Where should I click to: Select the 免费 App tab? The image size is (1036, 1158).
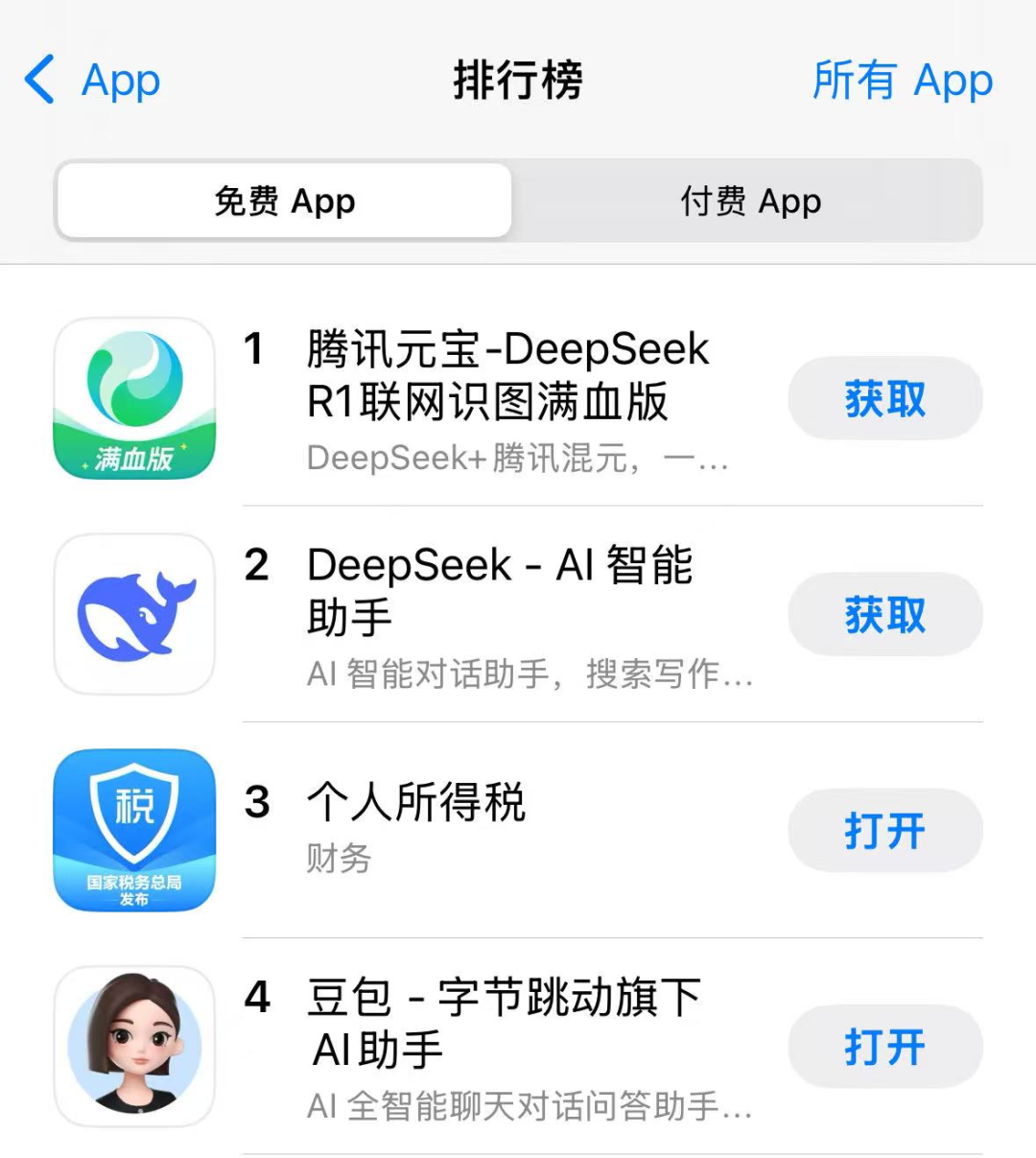[x=284, y=201]
